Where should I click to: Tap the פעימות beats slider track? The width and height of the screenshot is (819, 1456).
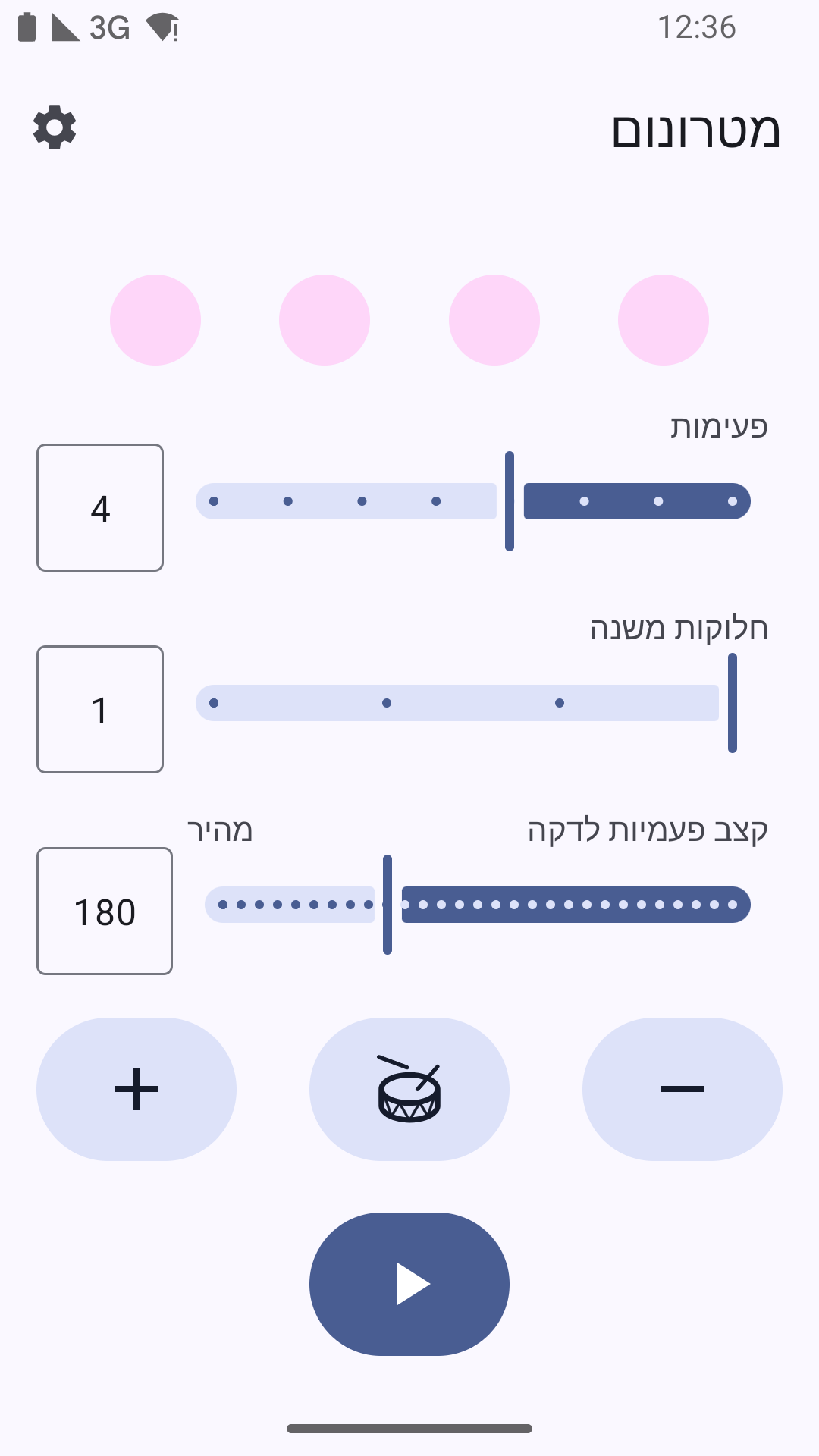point(473,501)
